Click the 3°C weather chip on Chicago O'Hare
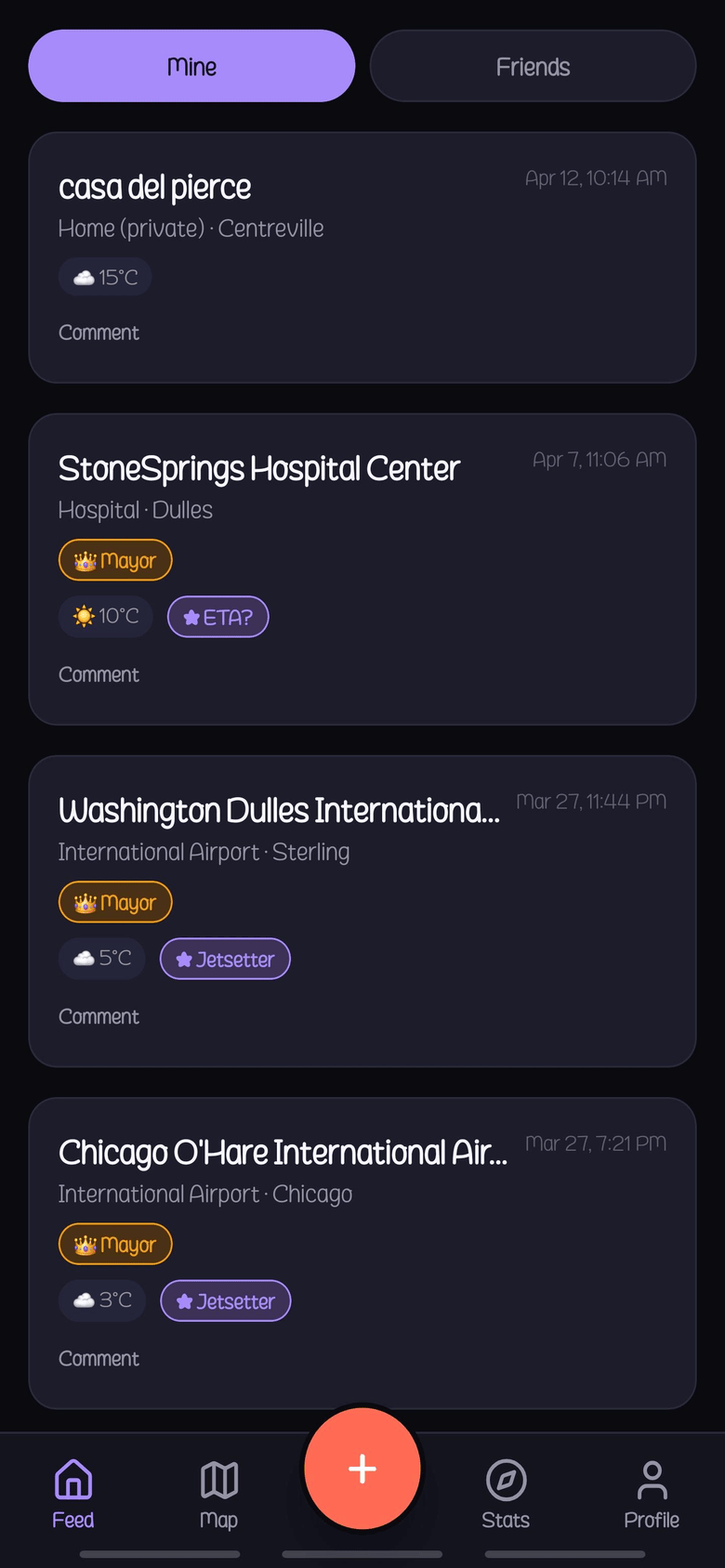The height and width of the screenshot is (1568, 725). (101, 1300)
